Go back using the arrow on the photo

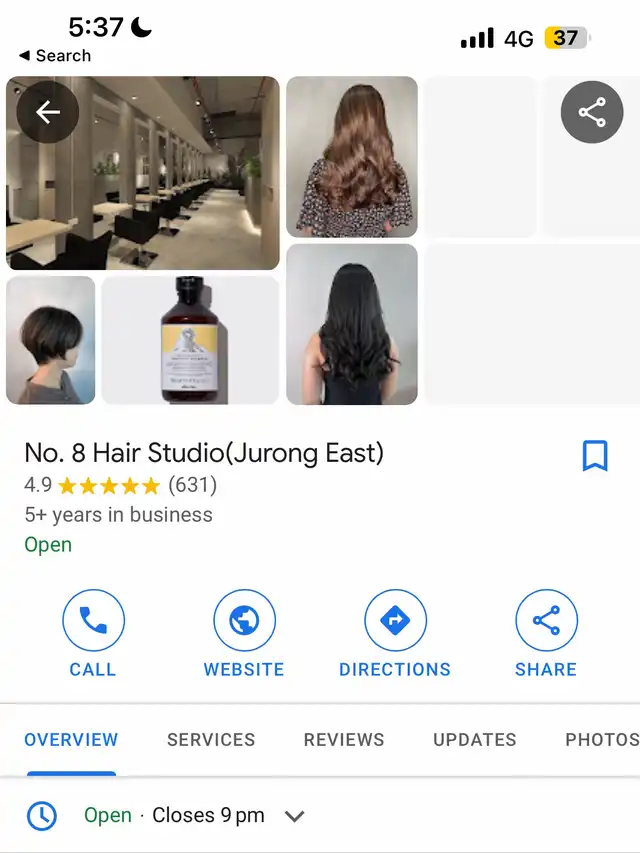tap(47, 112)
